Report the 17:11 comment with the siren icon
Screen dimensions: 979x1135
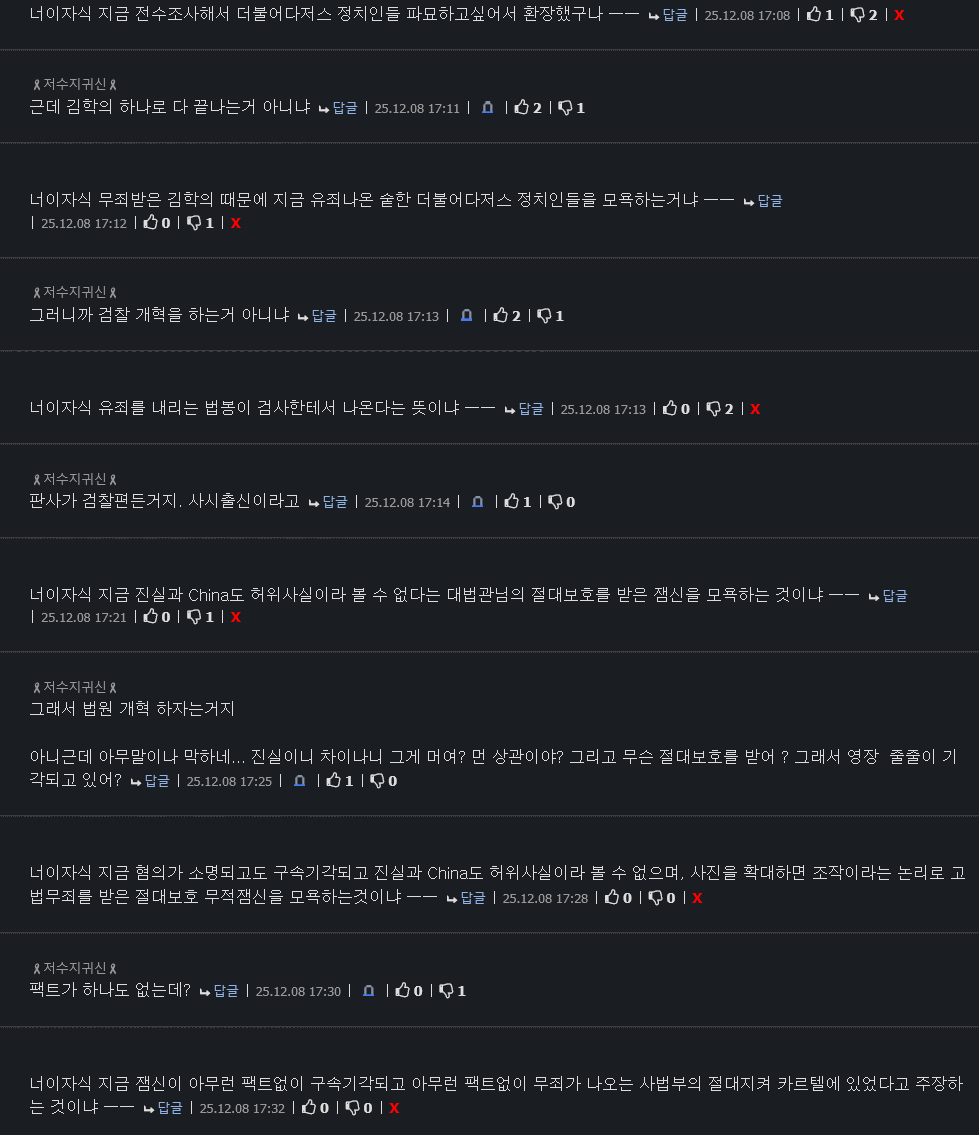488,108
